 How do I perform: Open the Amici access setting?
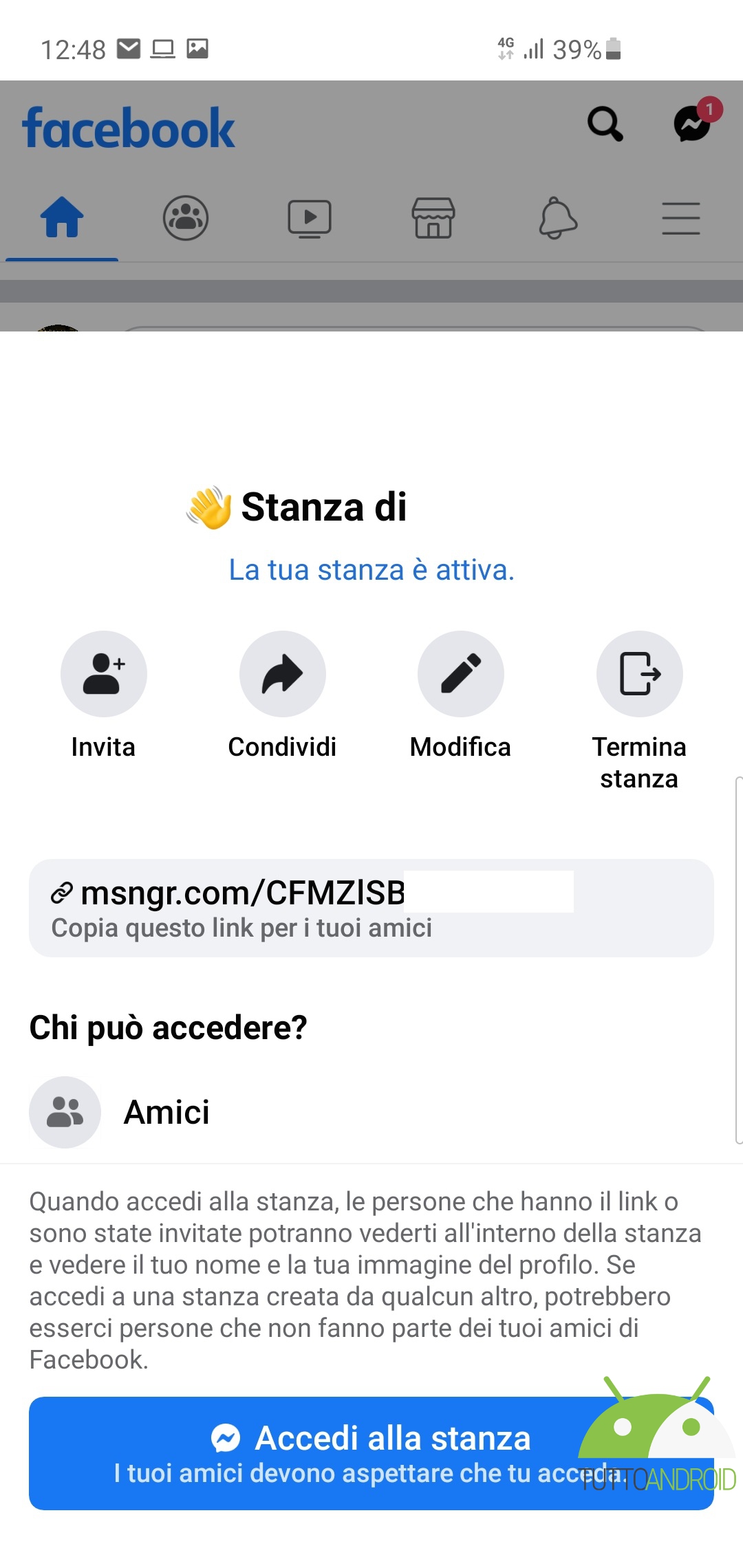pyautogui.click(x=371, y=1112)
